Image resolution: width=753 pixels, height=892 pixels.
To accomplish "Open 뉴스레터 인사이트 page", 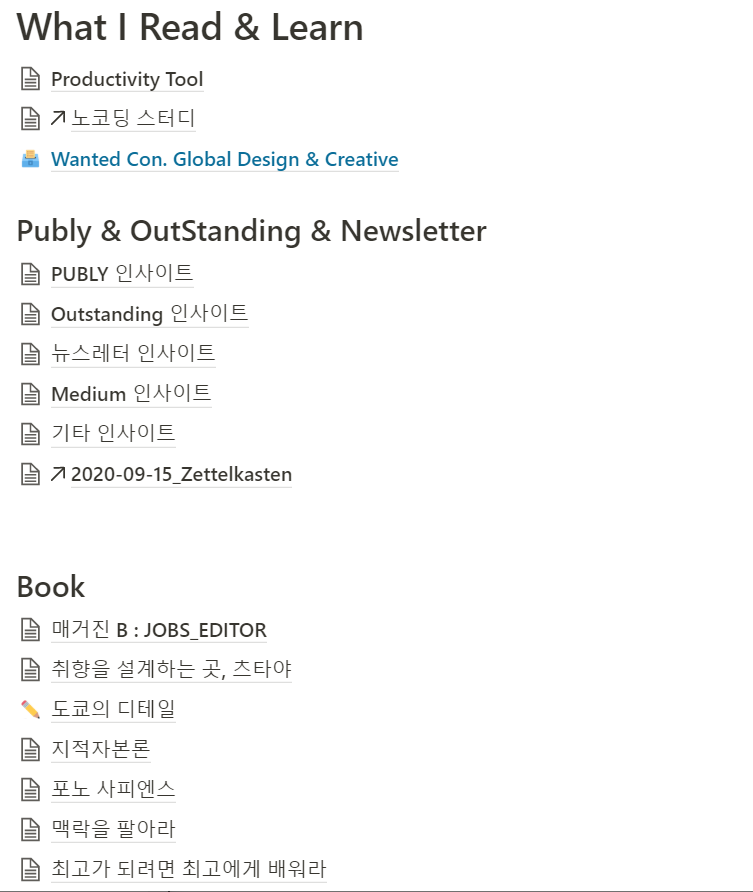I will pos(133,353).
